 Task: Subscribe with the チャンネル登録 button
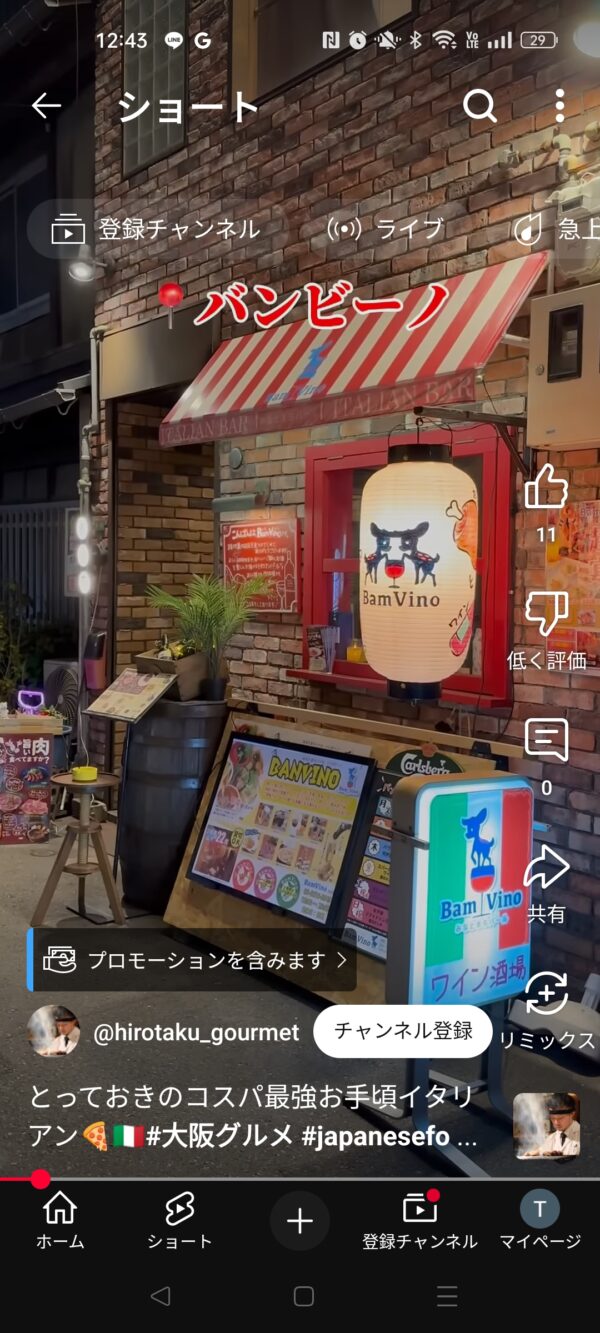point(403,1031)
